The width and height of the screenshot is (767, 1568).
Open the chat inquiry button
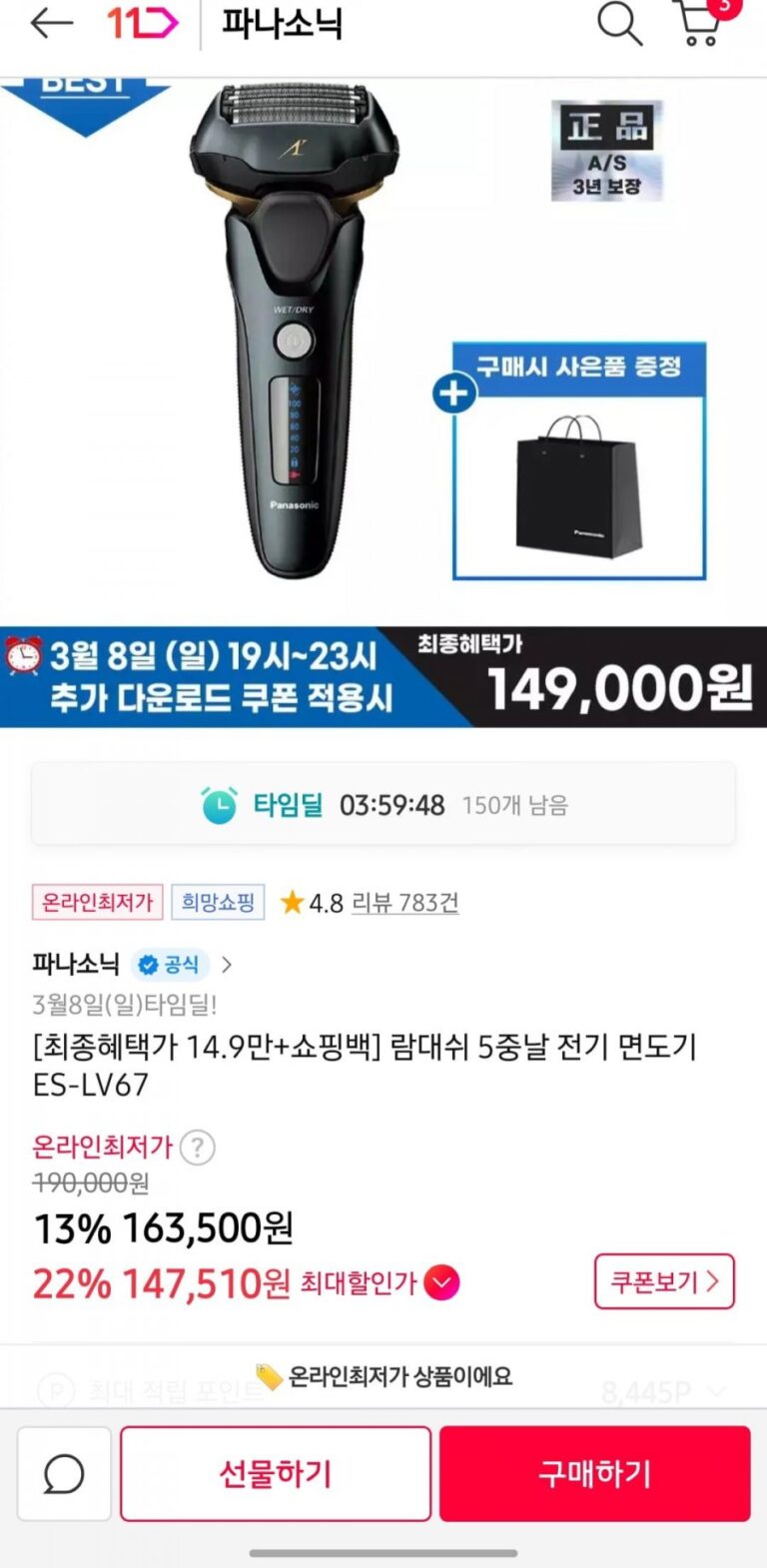(x=64, y=1474)
